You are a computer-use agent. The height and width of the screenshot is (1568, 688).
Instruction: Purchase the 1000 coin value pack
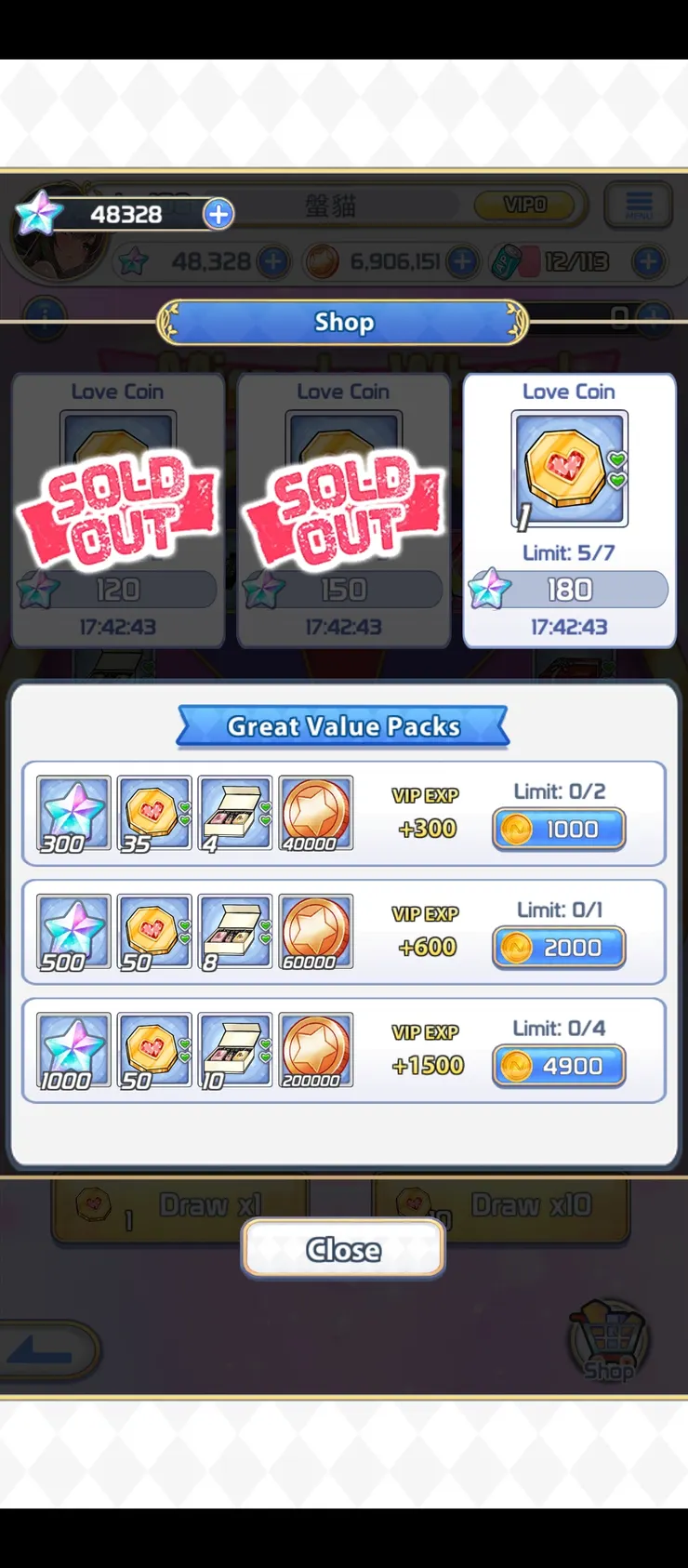[559, 830]
